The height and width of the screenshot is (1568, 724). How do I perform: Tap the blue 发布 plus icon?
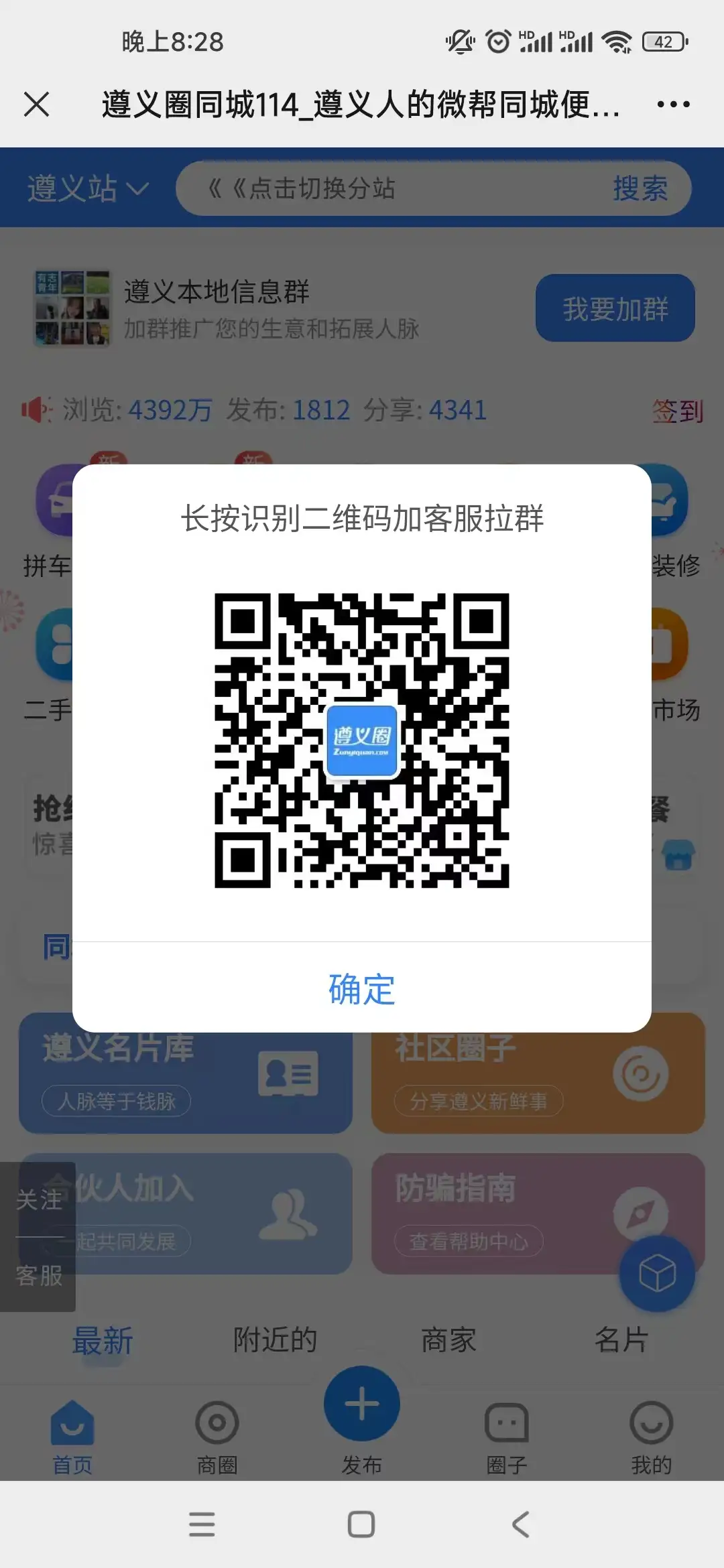pos(361,1402)
